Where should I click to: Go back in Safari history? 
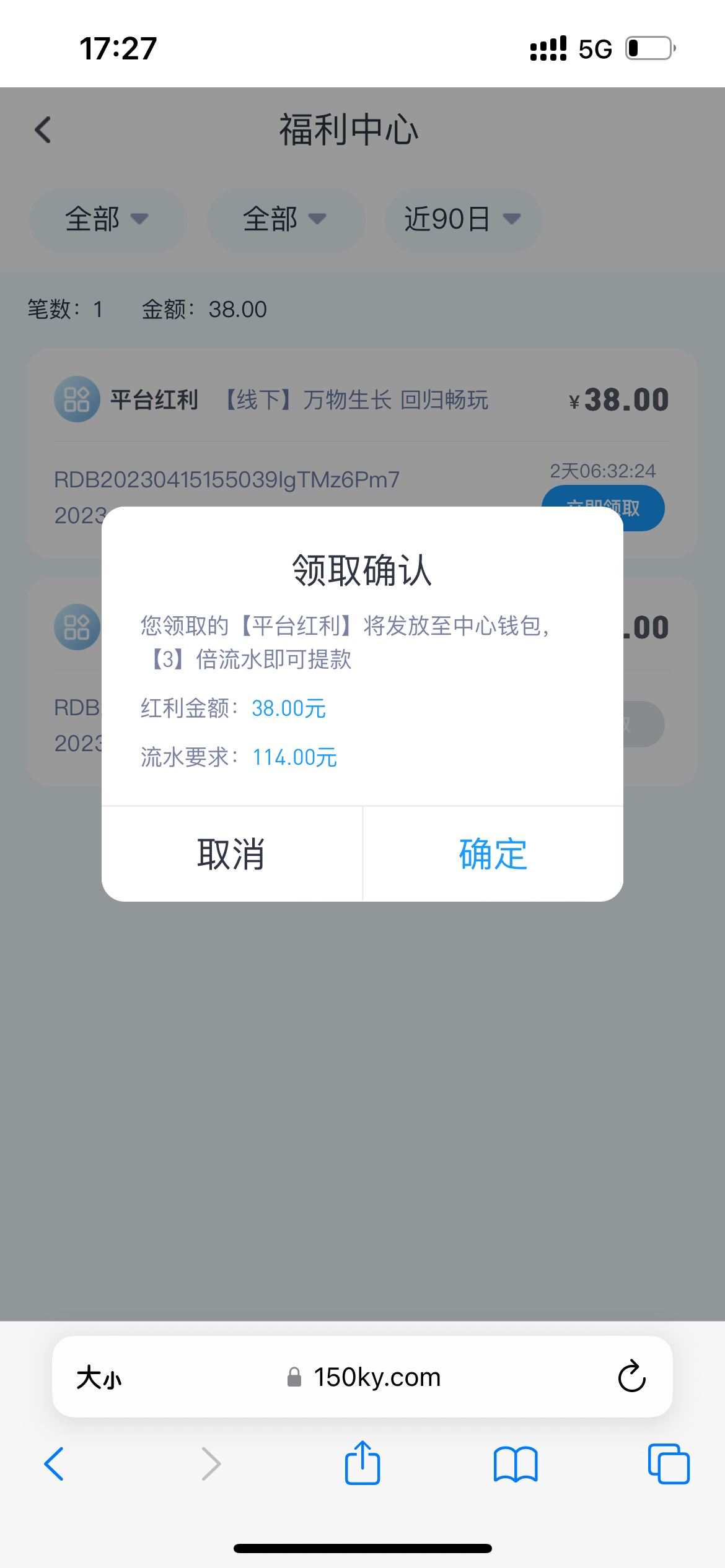[55, 1463]
